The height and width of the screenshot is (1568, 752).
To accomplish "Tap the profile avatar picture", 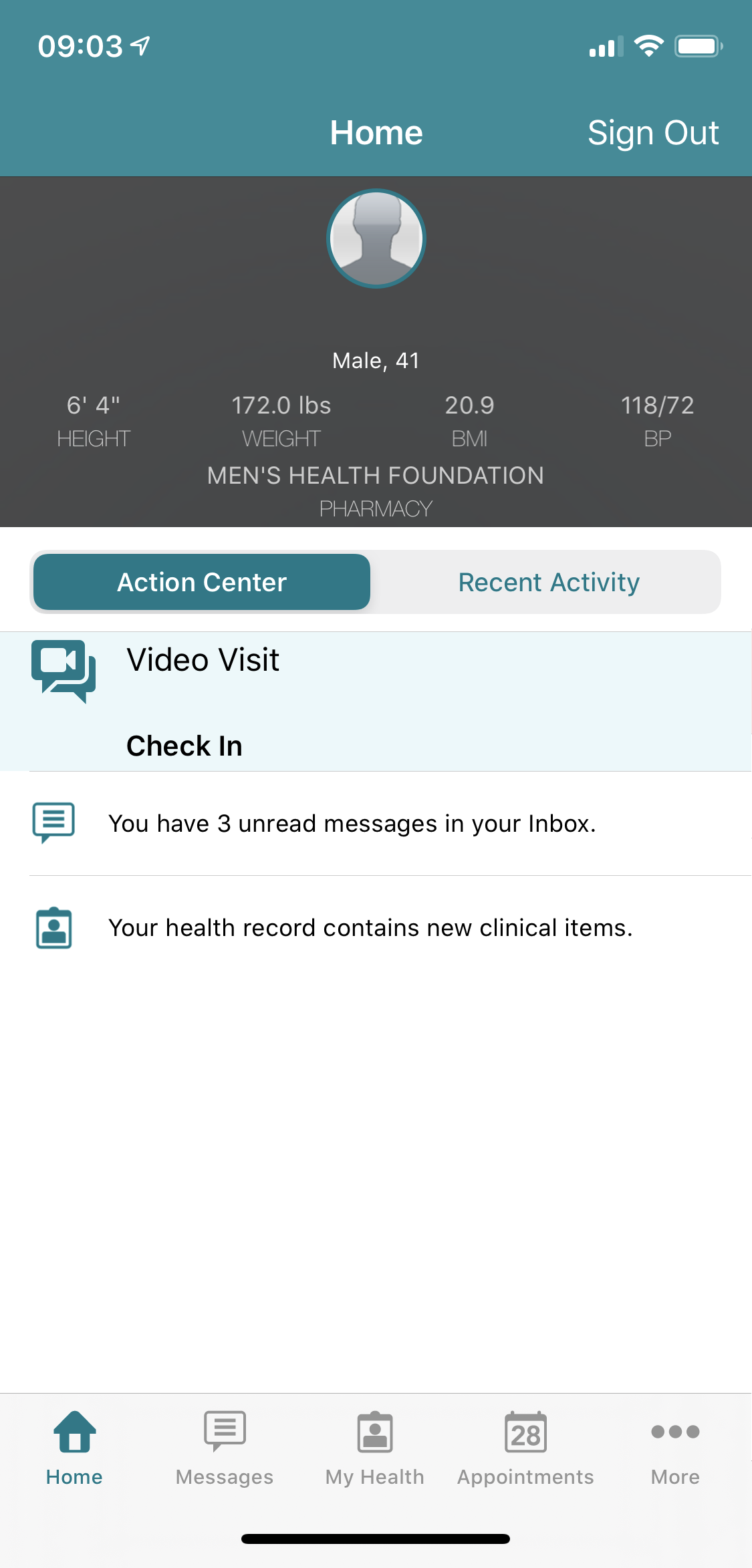I will (x=376, y=239).
